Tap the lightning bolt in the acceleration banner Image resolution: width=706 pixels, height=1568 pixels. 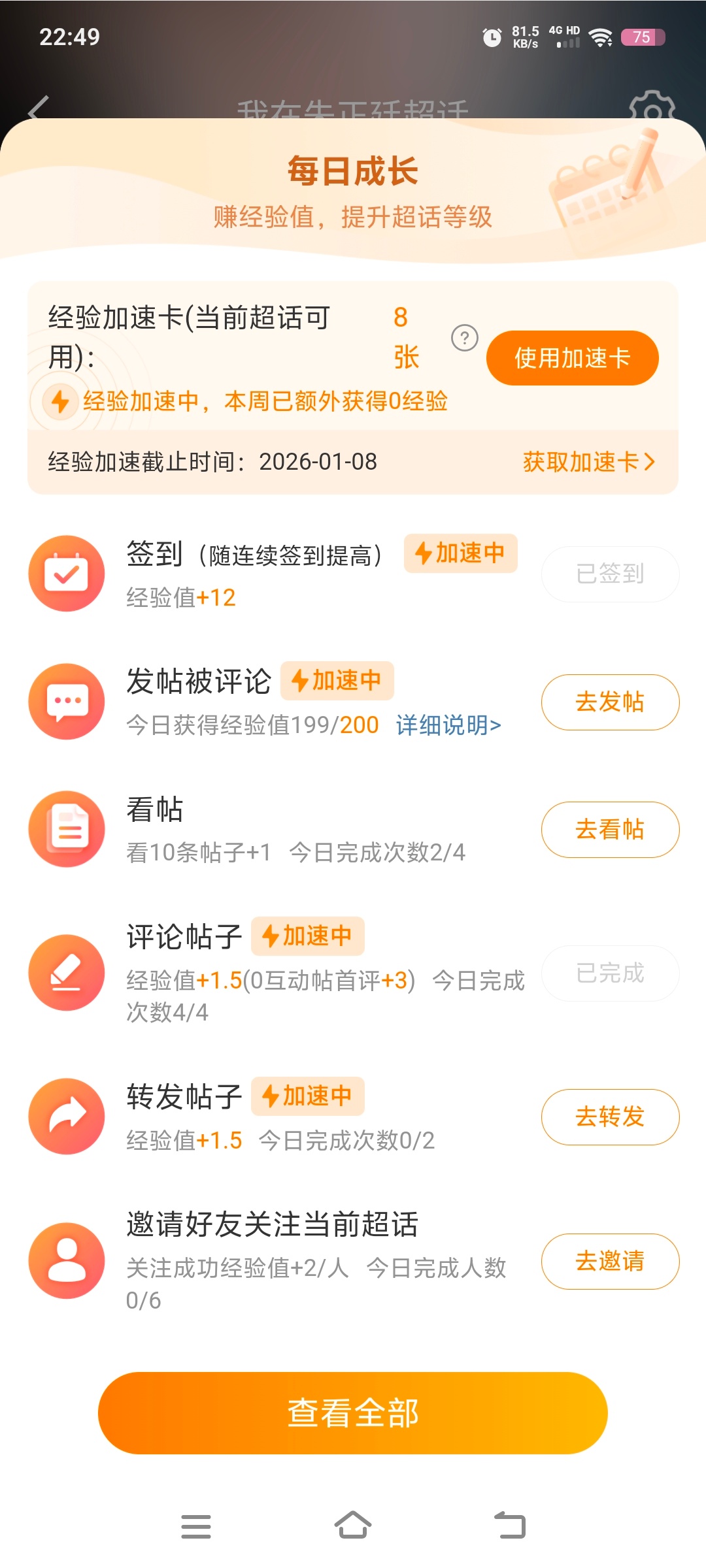pyautogui.click(x=59, y=402)
